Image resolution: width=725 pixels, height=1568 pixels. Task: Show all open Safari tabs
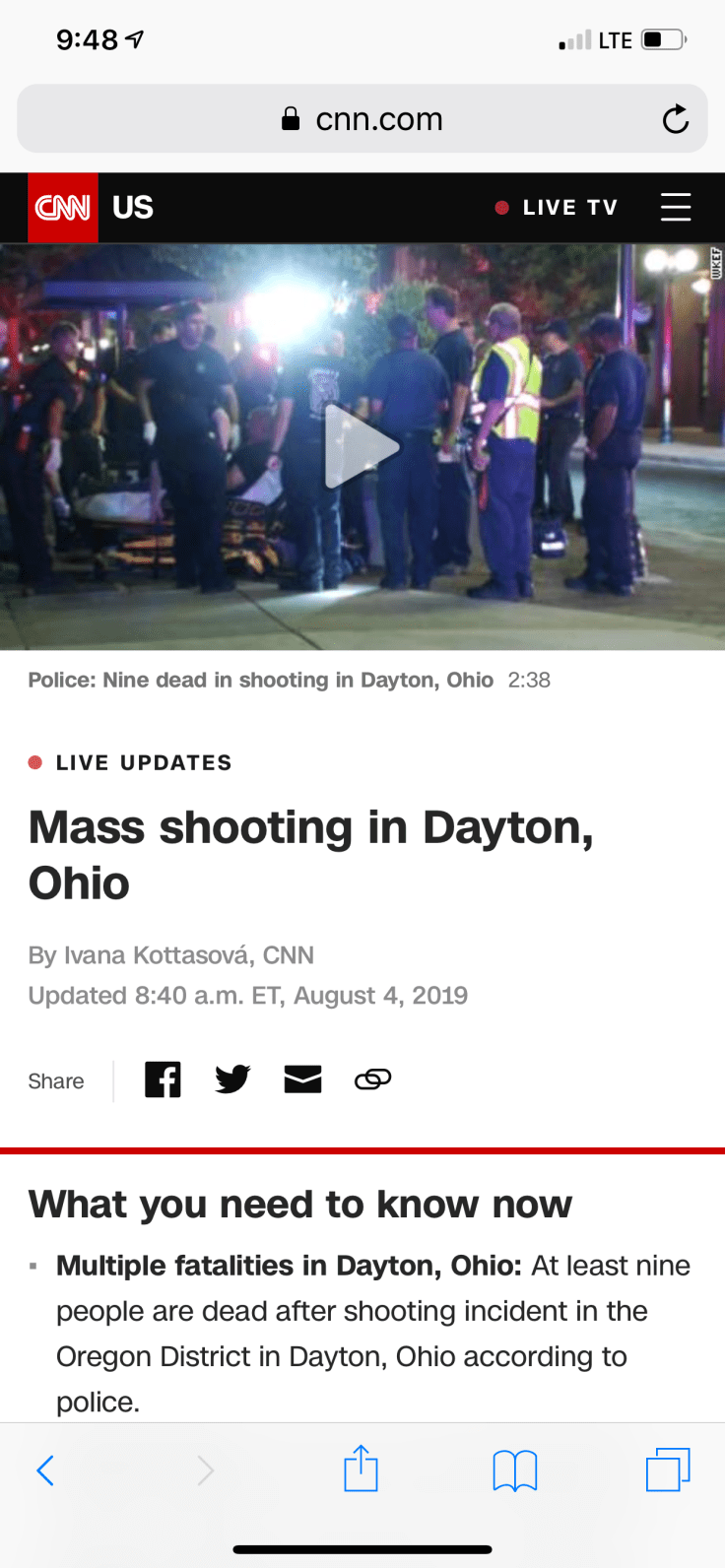[x=668, y=1470]
